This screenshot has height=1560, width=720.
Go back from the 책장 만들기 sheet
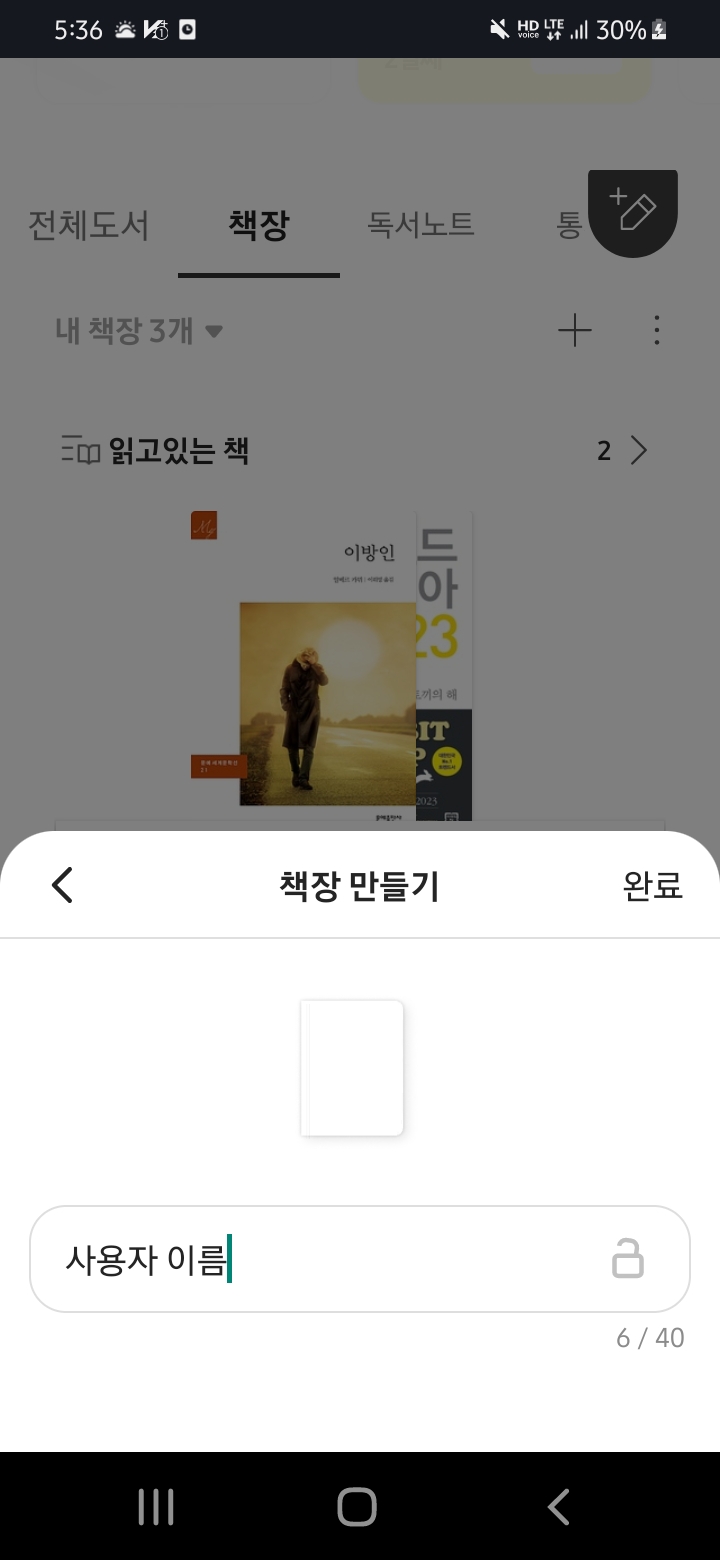(x=62, y=885)
